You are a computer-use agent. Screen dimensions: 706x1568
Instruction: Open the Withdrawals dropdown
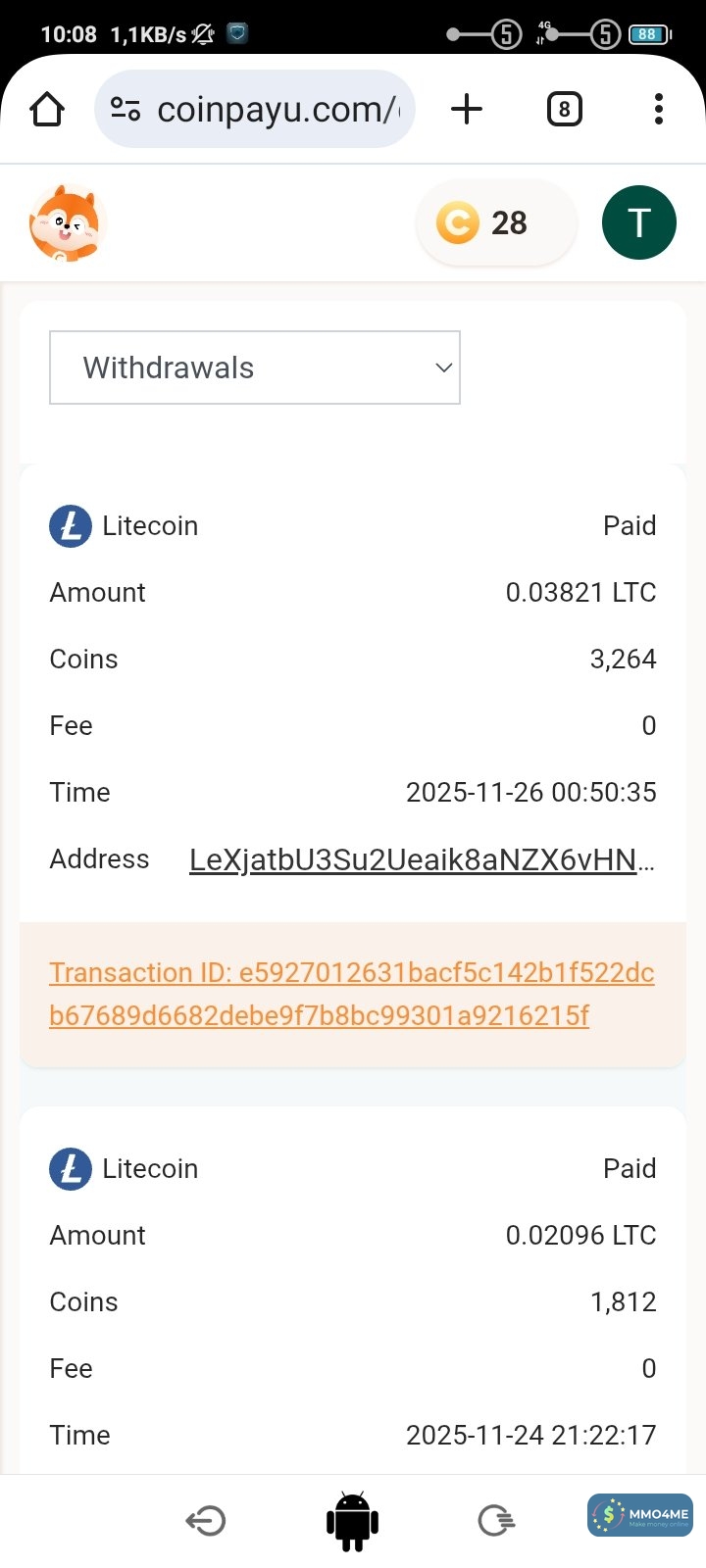tap(255, 367)
